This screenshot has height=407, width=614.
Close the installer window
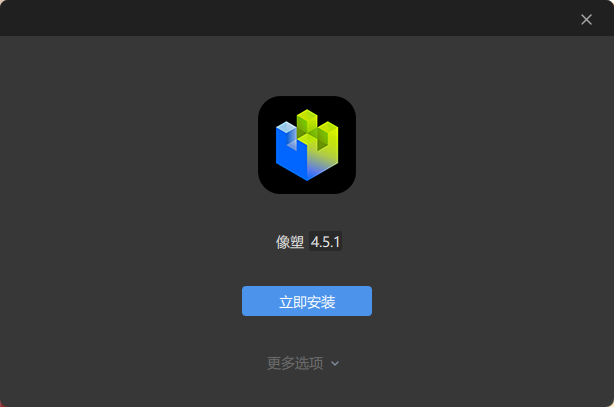click(586, 19)
